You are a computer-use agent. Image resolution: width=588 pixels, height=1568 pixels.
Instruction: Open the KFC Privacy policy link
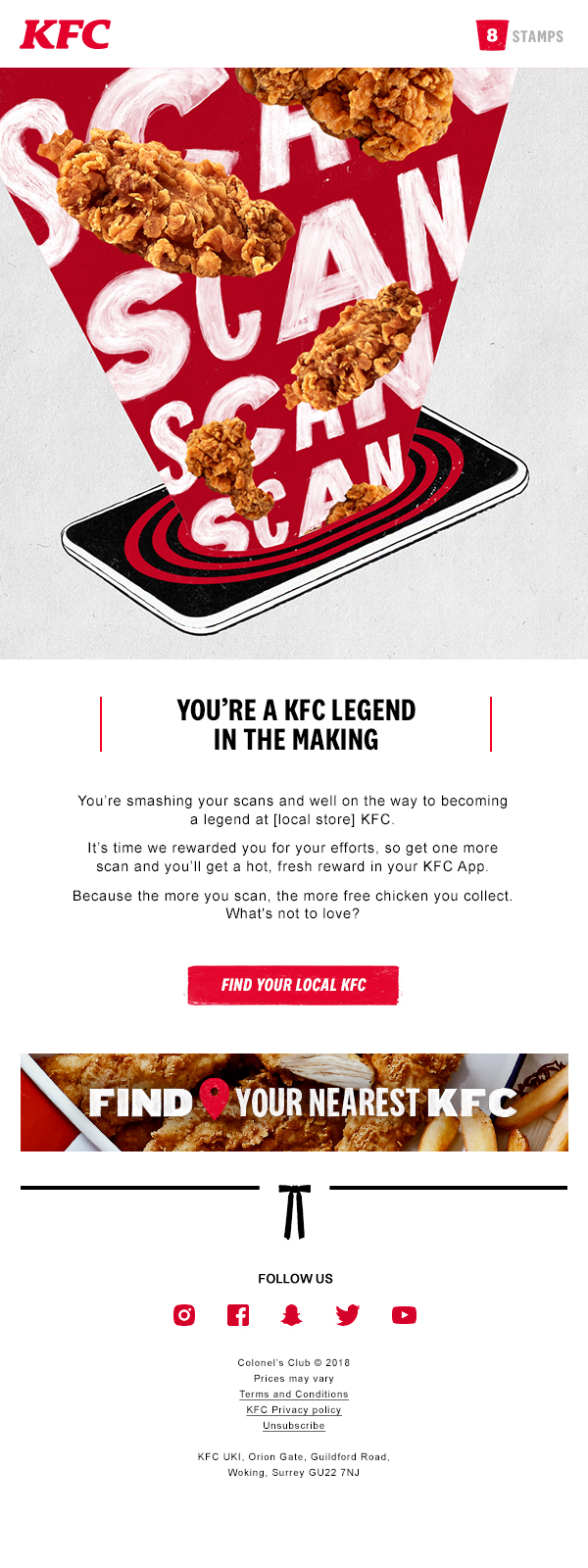(x=294, y=1409)
